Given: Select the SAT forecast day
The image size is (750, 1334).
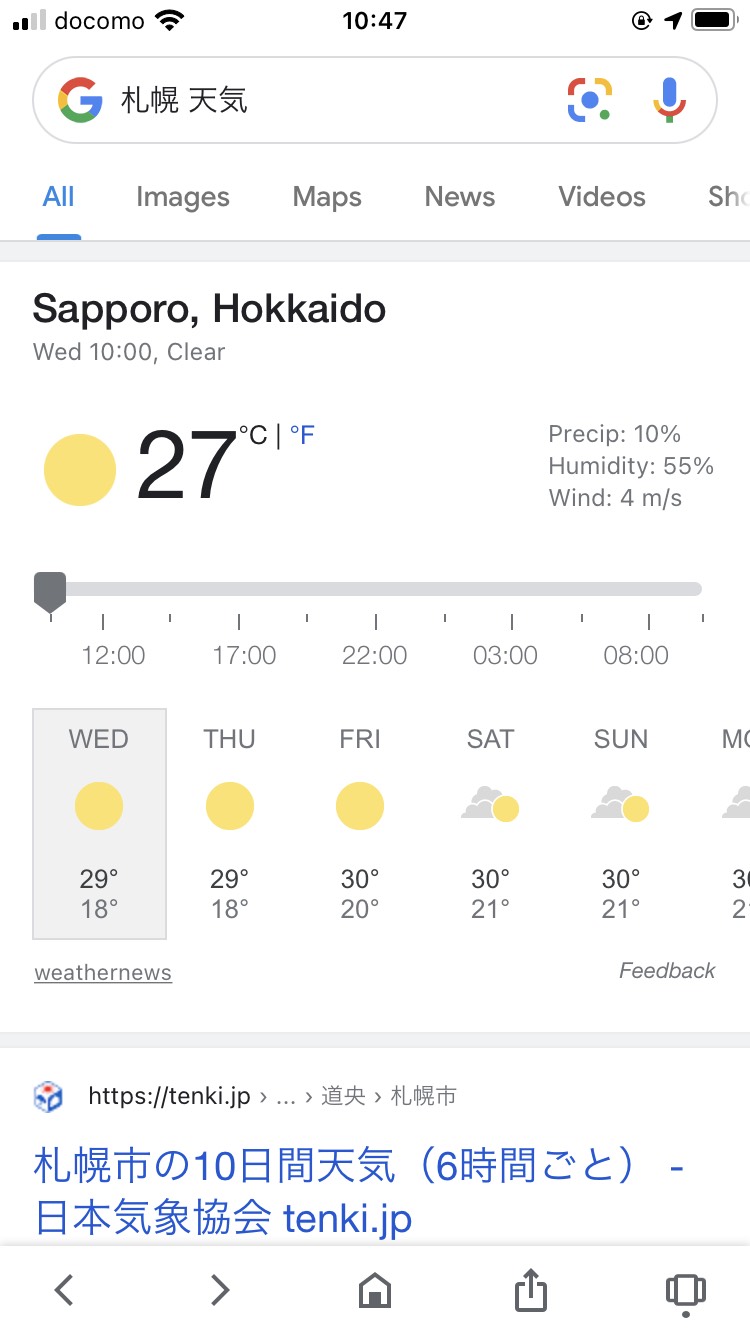Looking at the screenshot, I should pos(490,824).
